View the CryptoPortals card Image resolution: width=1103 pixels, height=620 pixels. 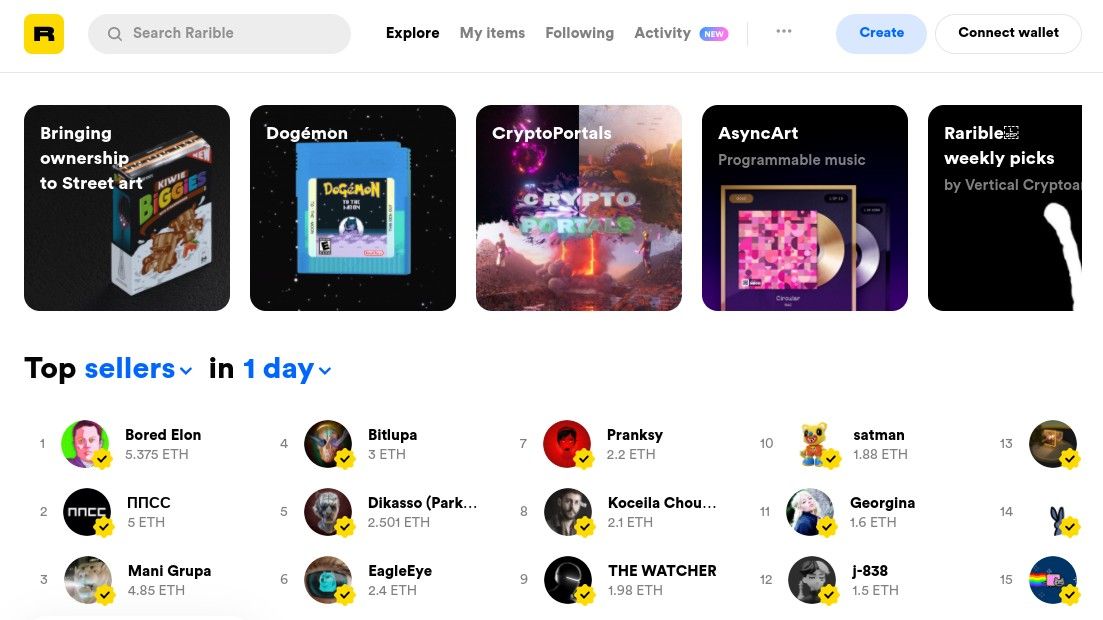point(579,208)
